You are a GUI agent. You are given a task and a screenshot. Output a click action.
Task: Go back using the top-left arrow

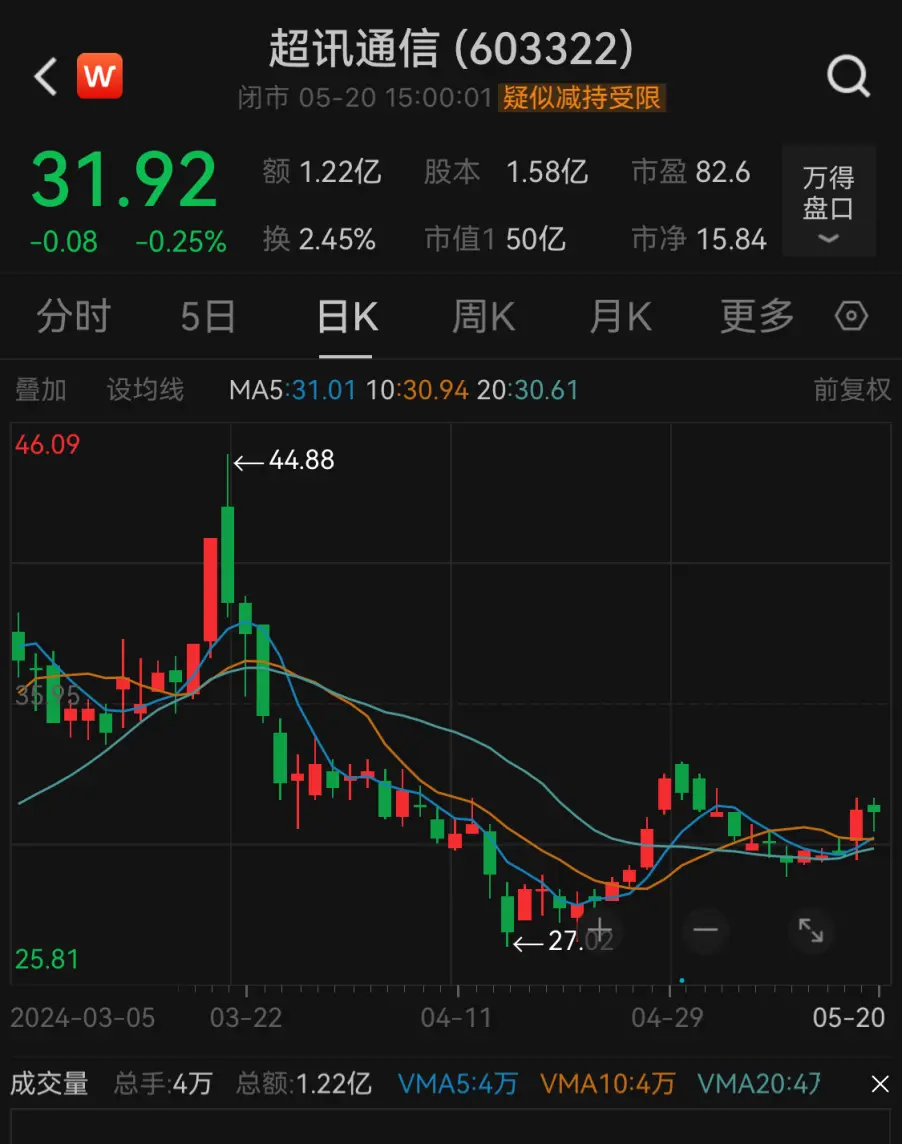tap(45, 76)
